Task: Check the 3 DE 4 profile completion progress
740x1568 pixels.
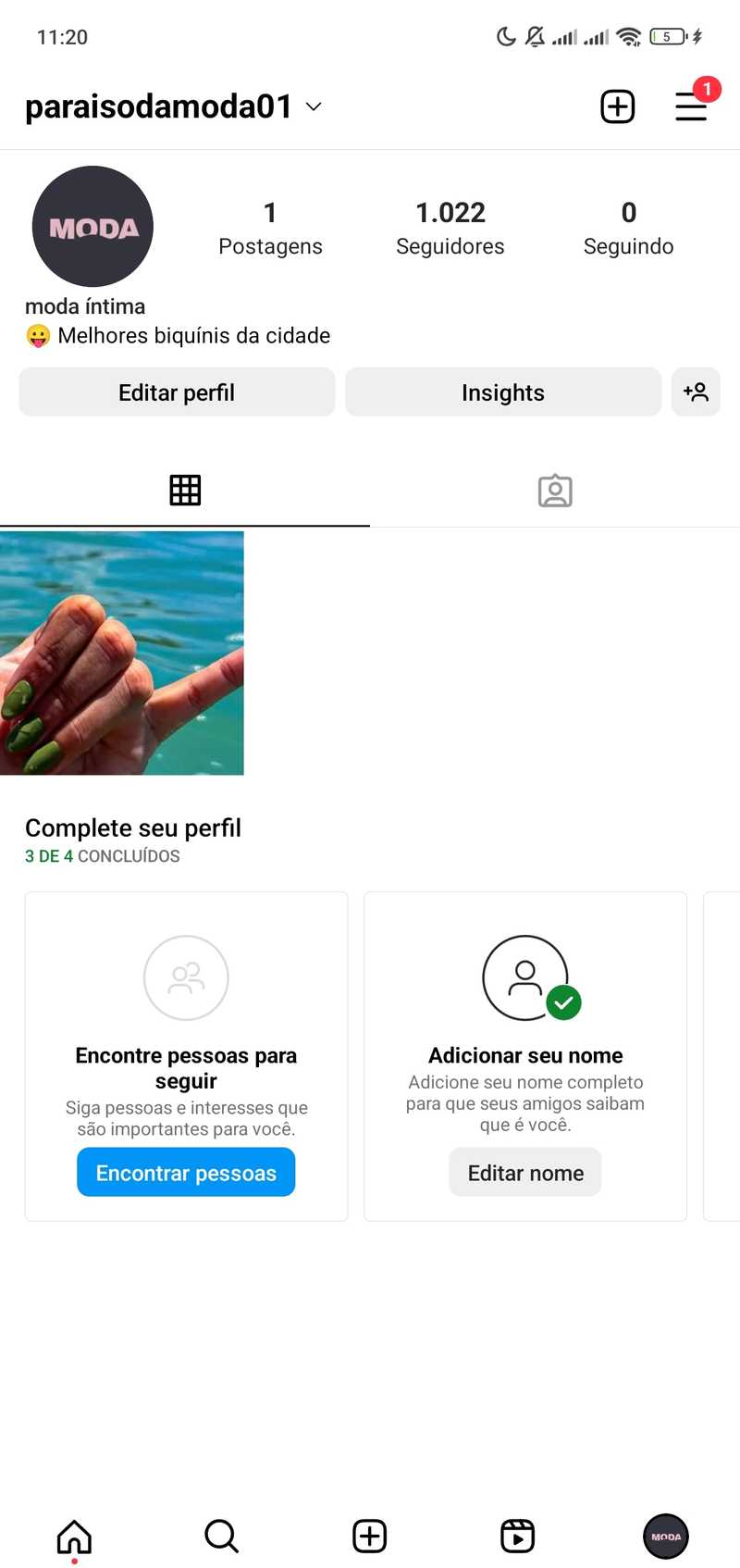Action: [102, 855]
